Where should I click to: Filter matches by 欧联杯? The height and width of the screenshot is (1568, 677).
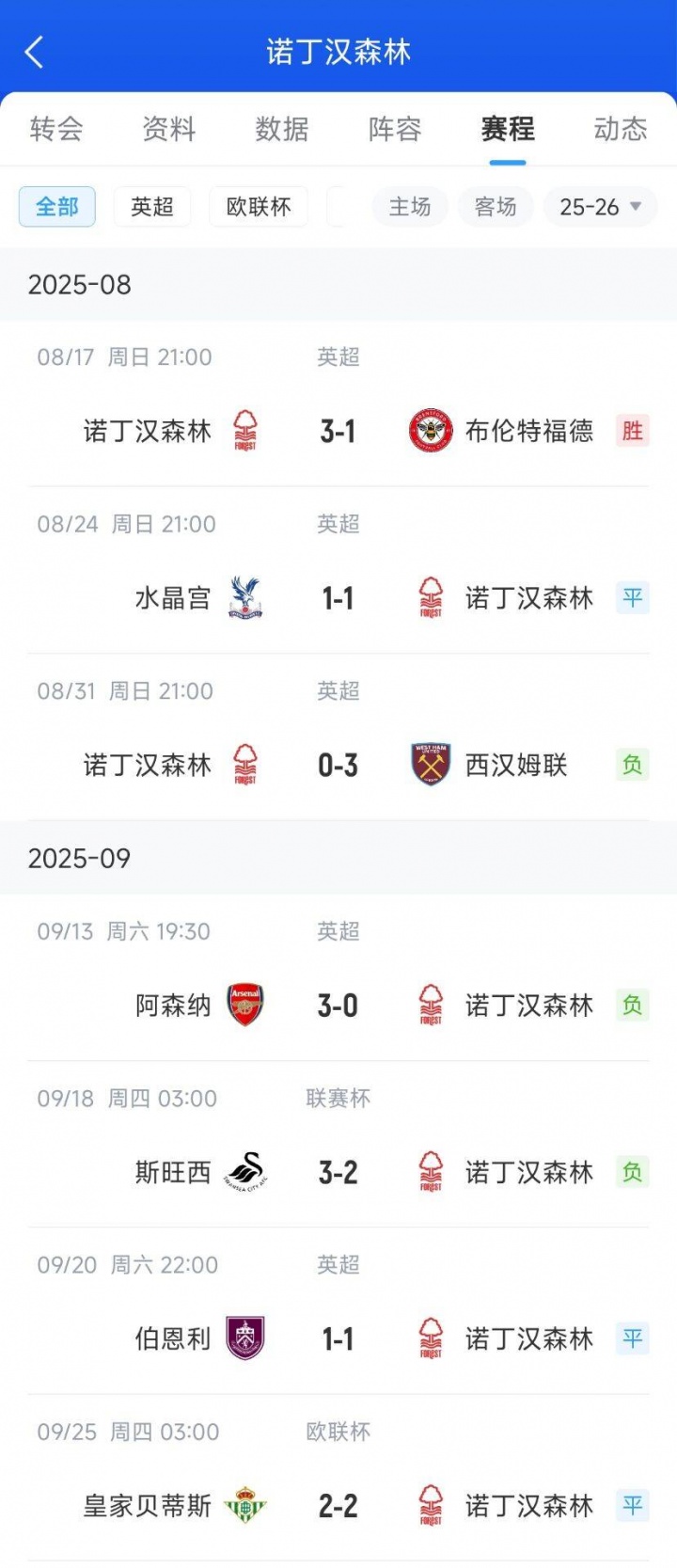pyautogui.click(x=259, y=207)
